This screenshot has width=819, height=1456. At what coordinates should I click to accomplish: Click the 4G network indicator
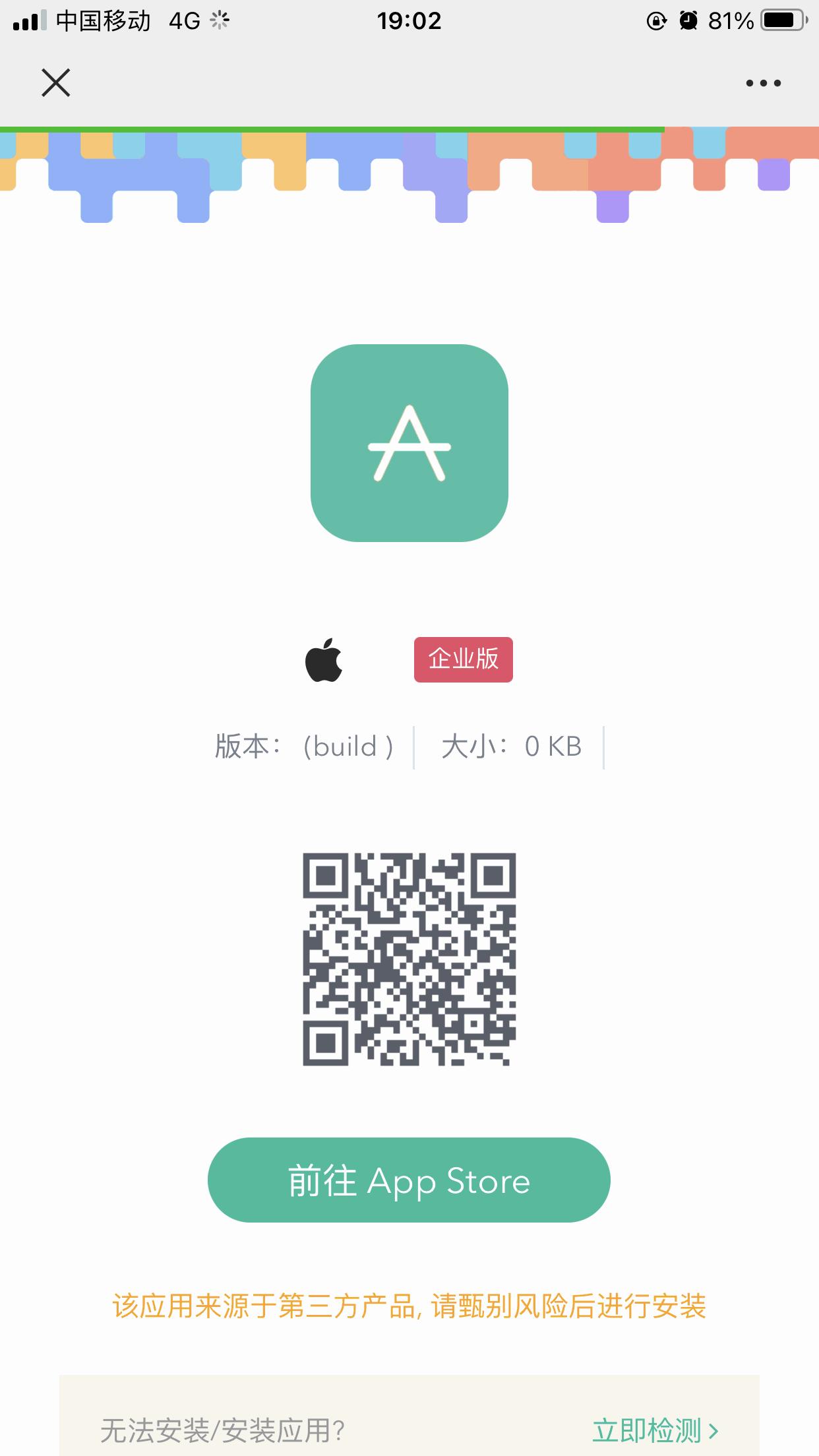pos(185,21)
